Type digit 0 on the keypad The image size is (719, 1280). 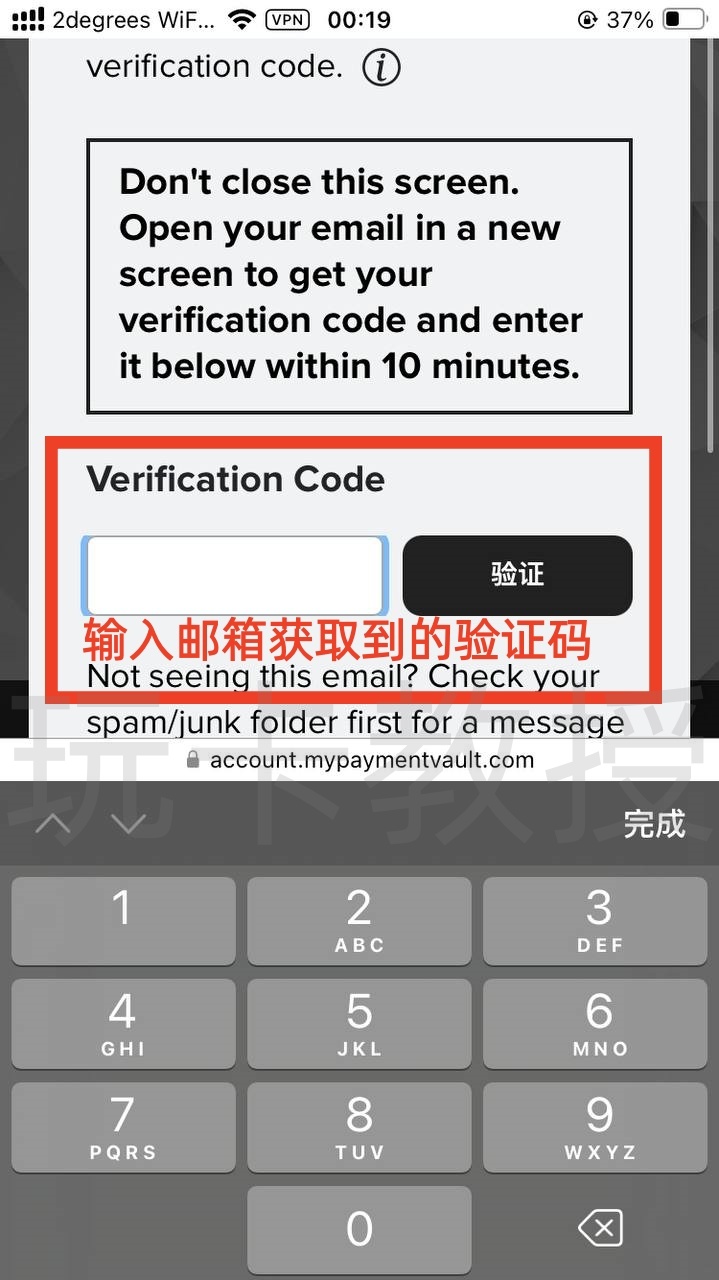point(359,1229)
